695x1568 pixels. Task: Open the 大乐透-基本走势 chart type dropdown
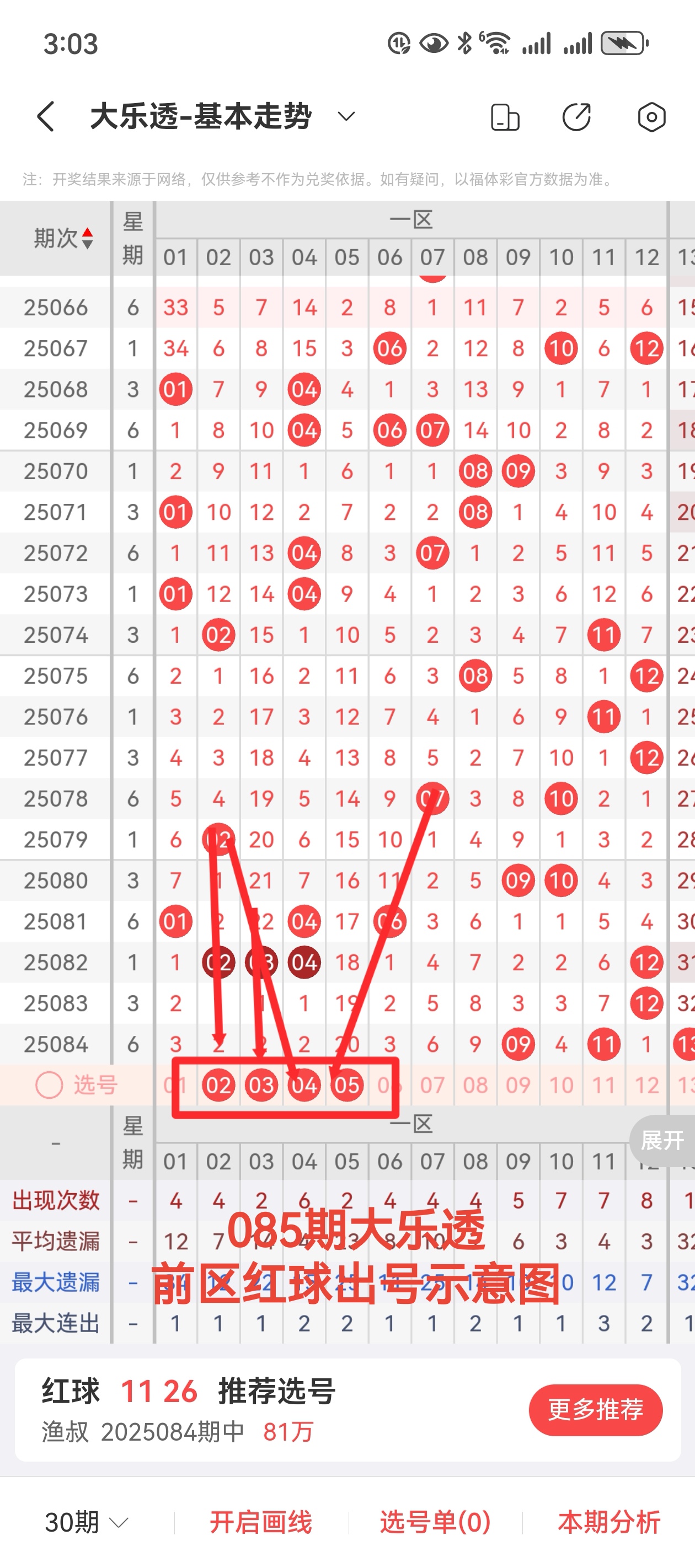pos(345,116)
